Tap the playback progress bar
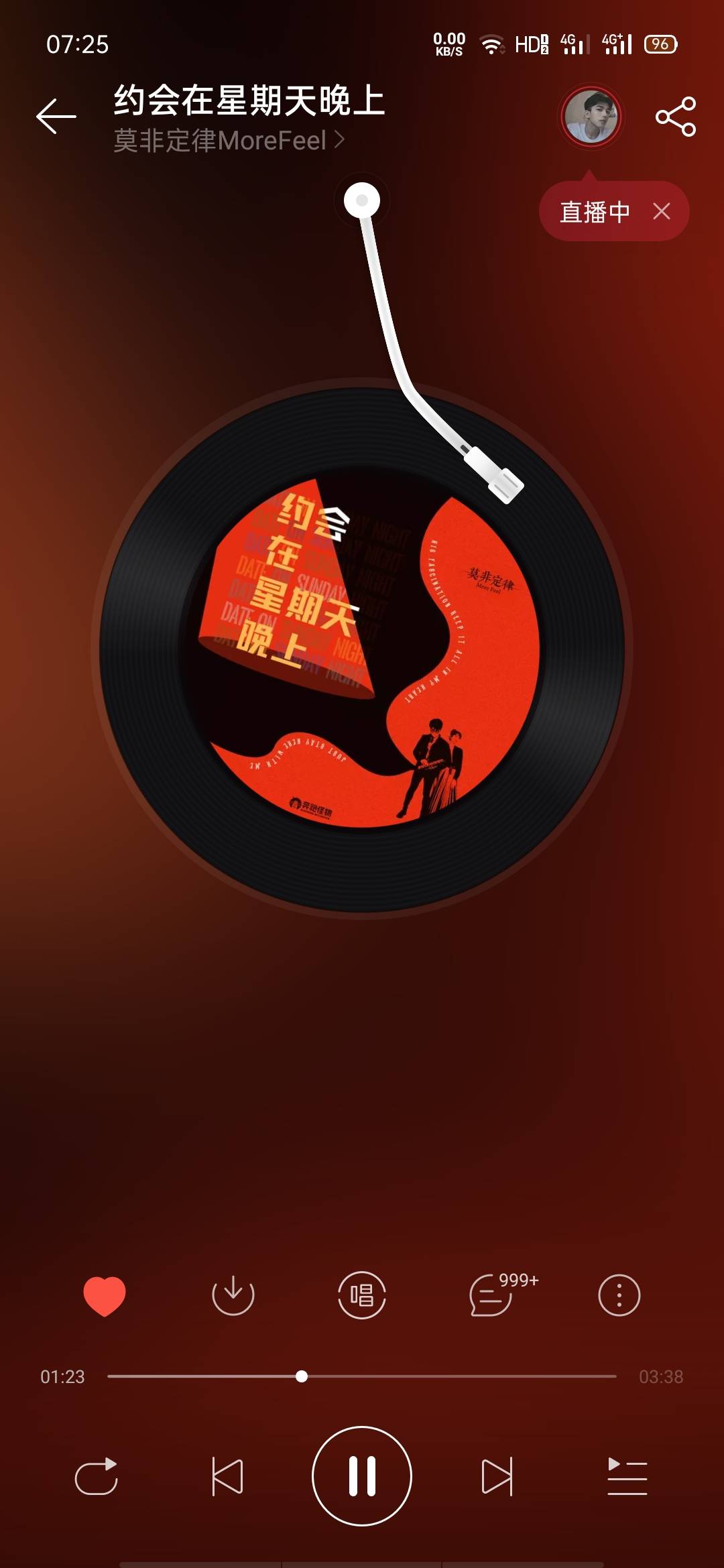Viewport: 724px width, 1568px height. pos(362,1376)
